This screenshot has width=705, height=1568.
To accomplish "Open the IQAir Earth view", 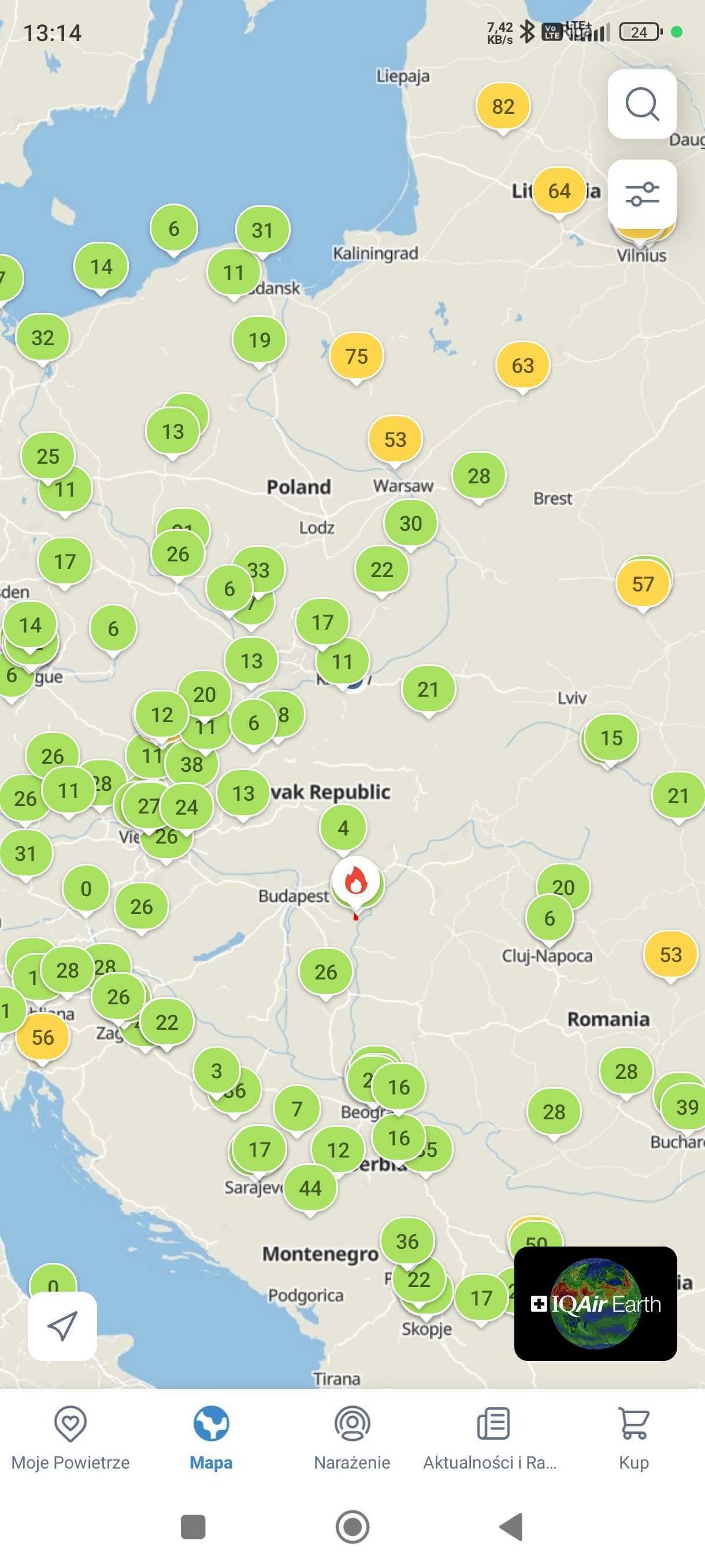I will pos(595,1303).
